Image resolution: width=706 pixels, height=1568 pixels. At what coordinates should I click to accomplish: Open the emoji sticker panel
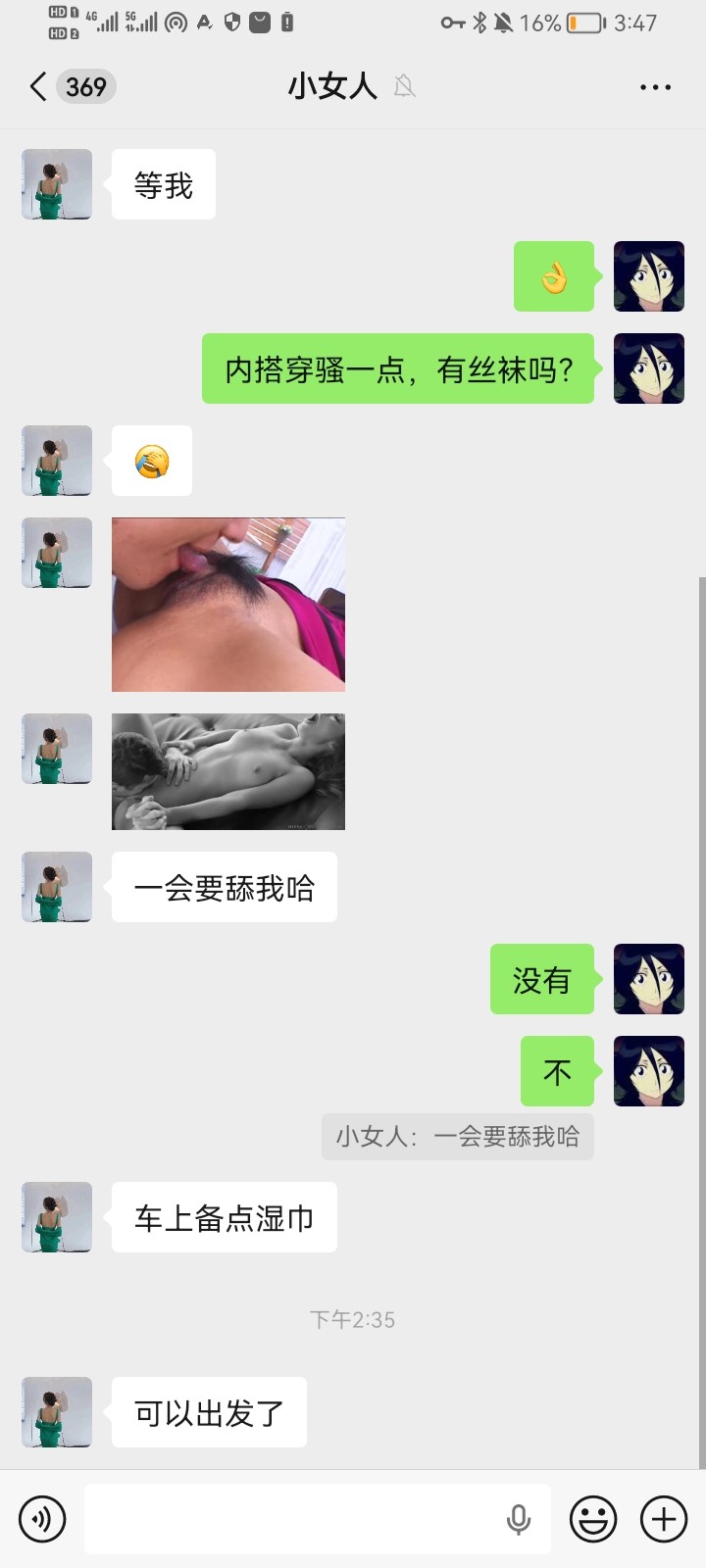(593, 1519)
